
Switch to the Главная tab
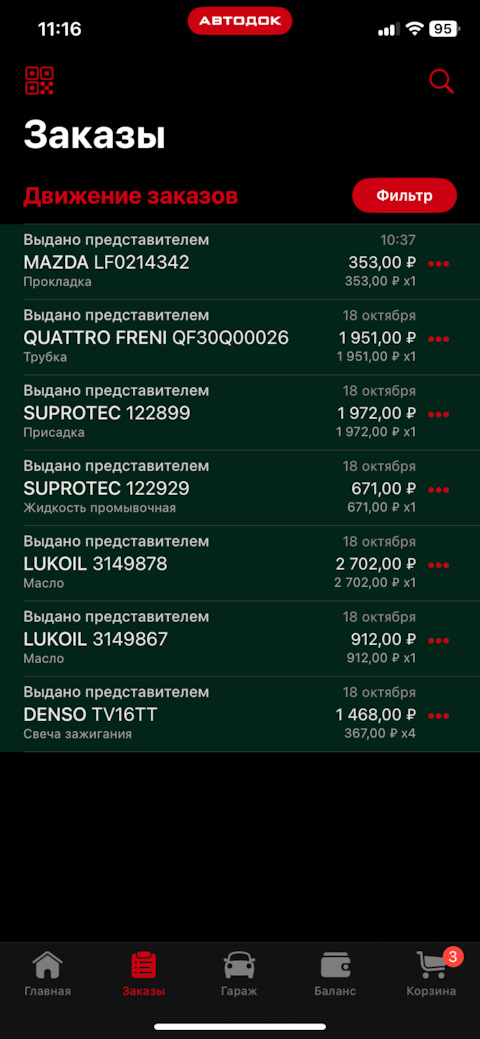[x=48, y=973]
